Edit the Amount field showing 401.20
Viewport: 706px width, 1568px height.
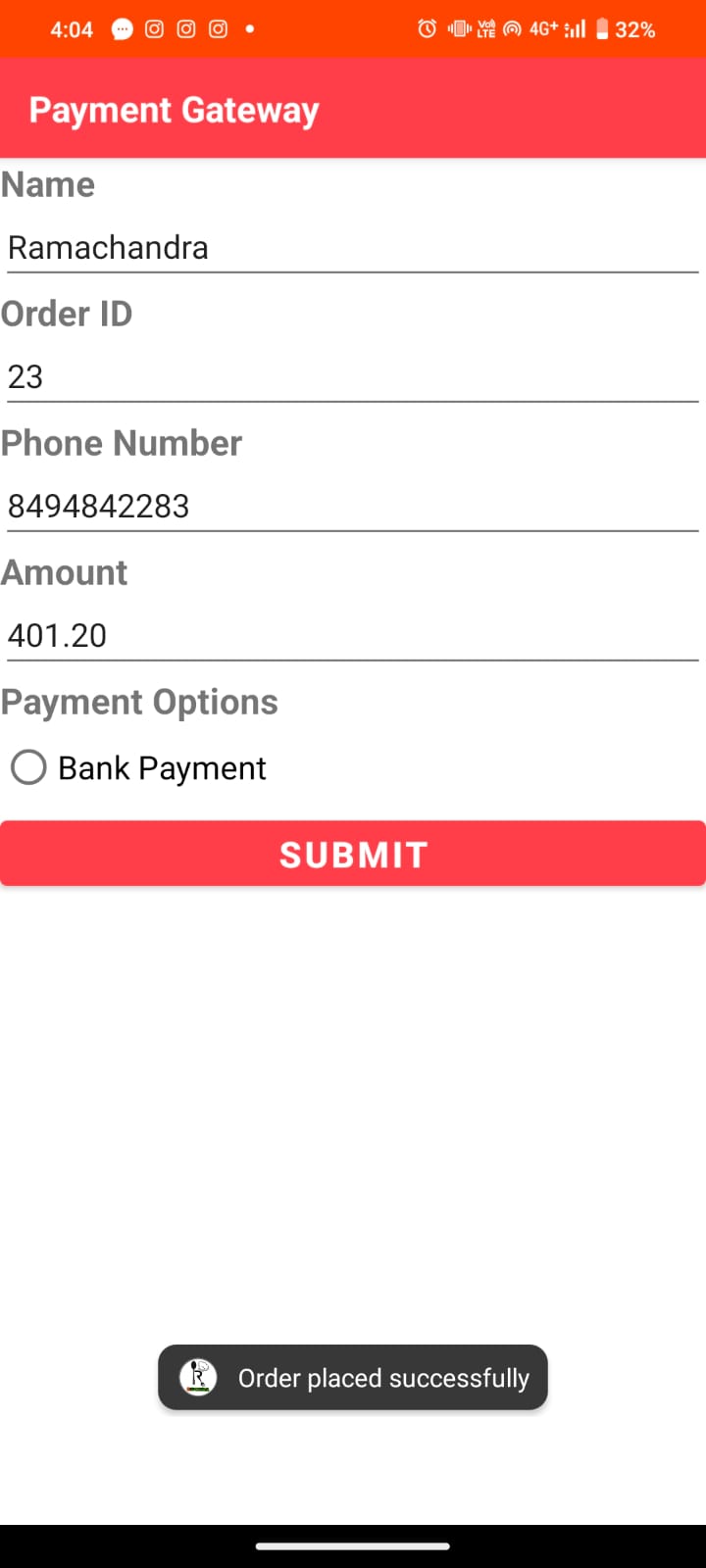(x=352, y=636)
